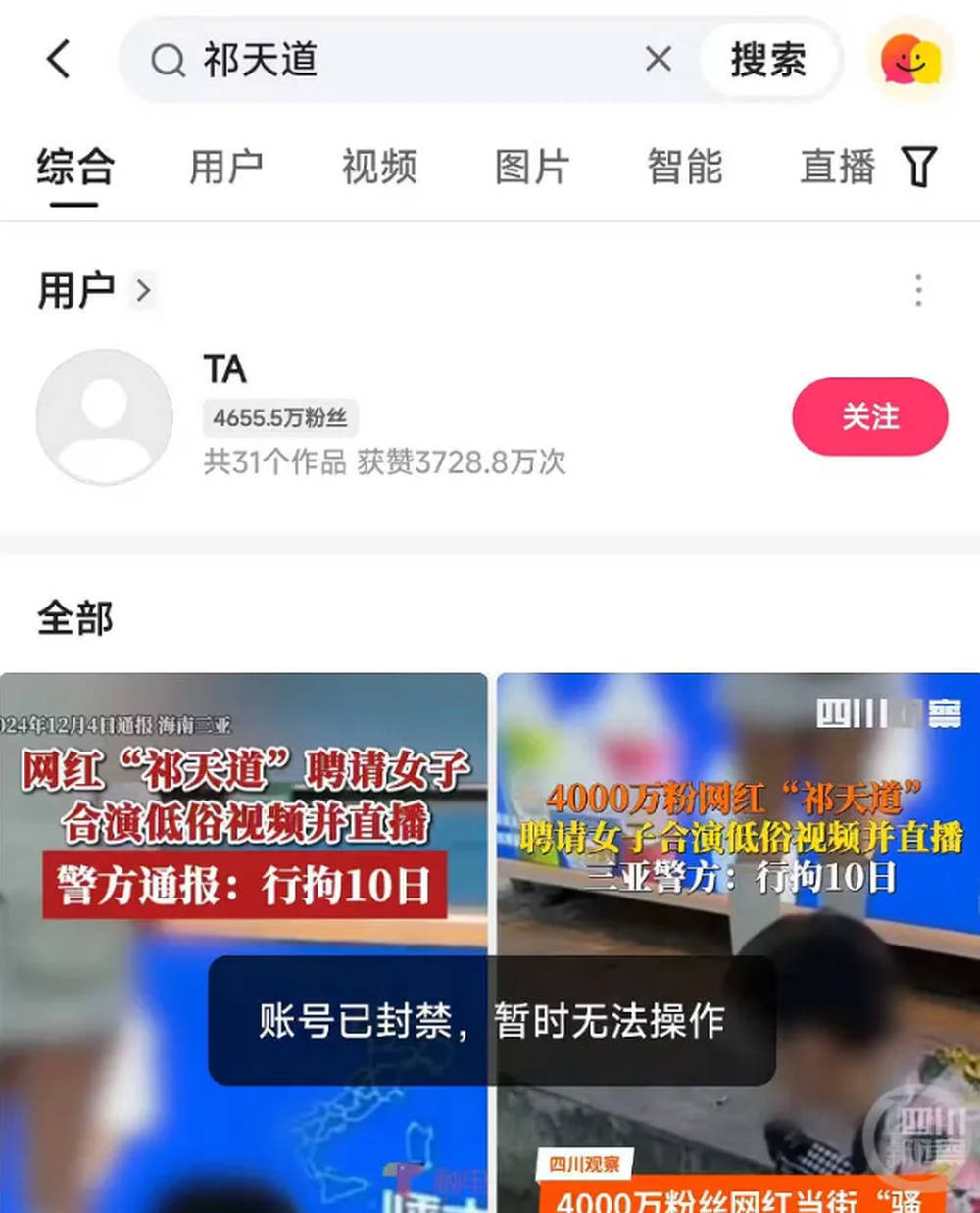Viewport: 980px width, 1213px height.
Task: Open the chat avatar icon top right
Action: (x=911, y=61)
